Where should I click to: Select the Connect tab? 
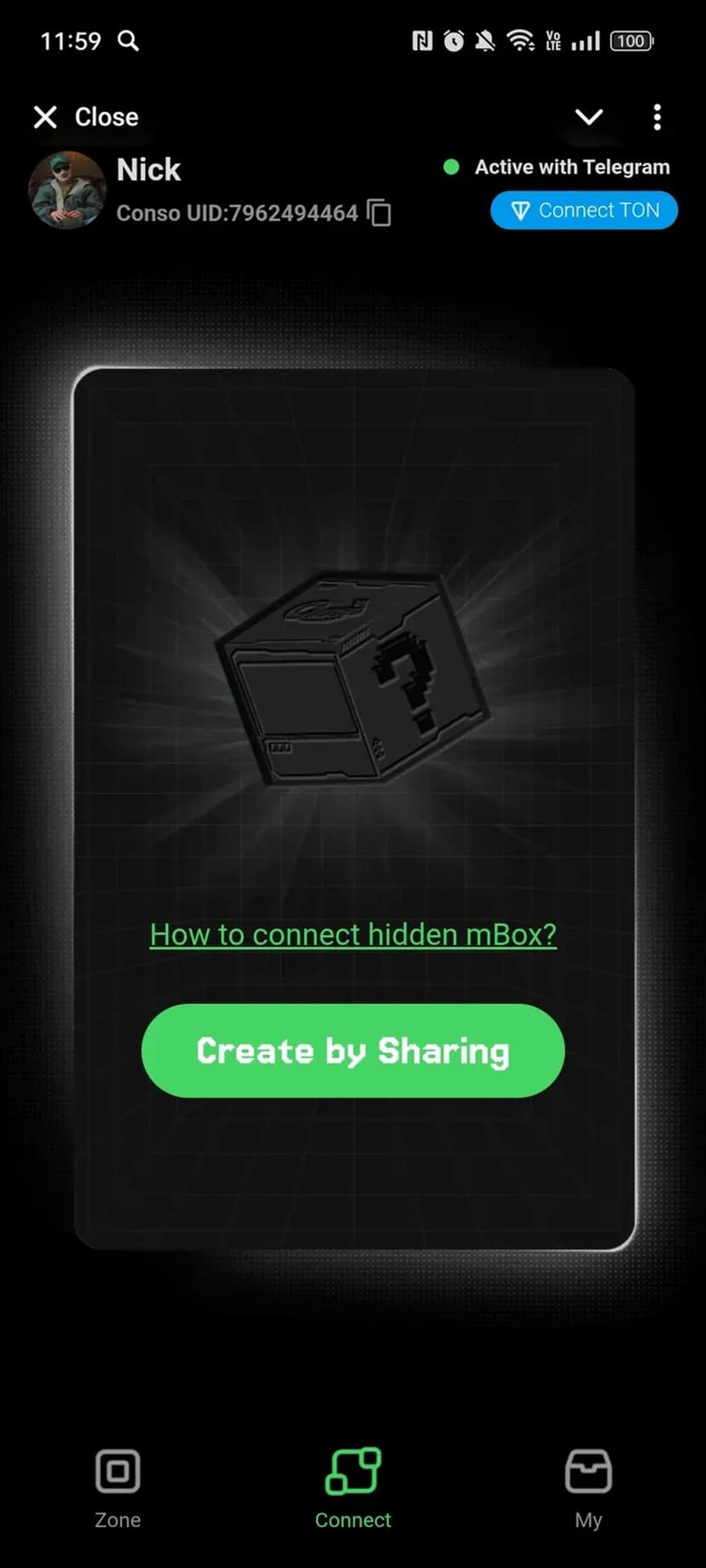coord(353,1488)
